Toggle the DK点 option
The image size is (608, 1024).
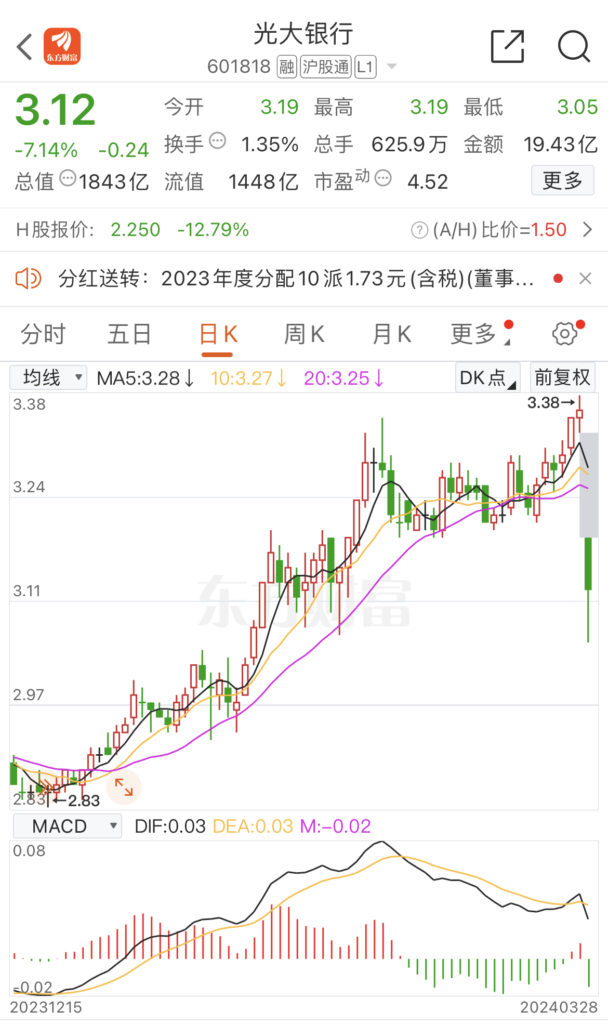[487, 378]
